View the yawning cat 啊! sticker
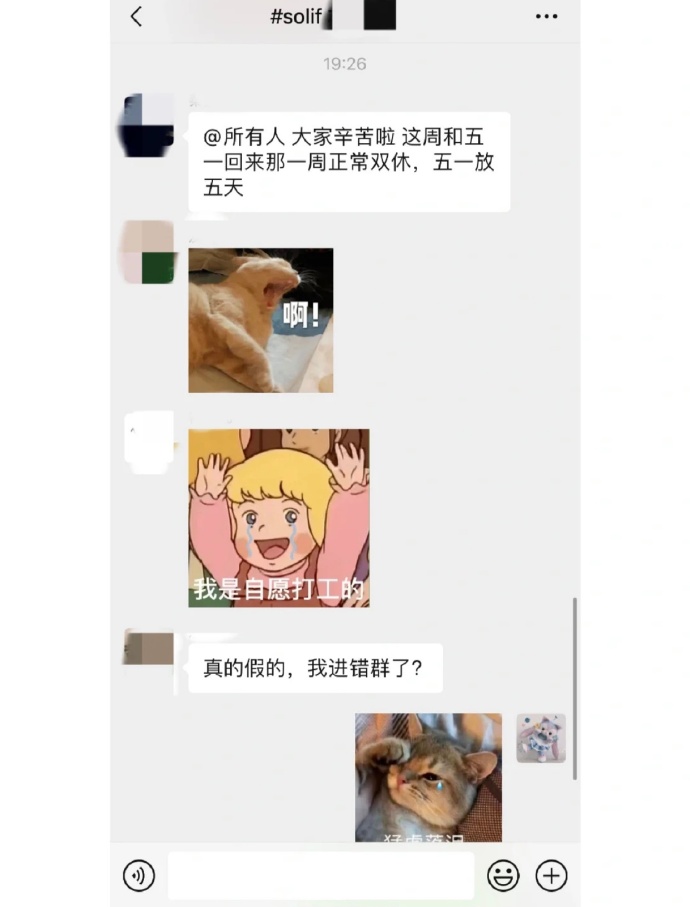 [261, 320]
